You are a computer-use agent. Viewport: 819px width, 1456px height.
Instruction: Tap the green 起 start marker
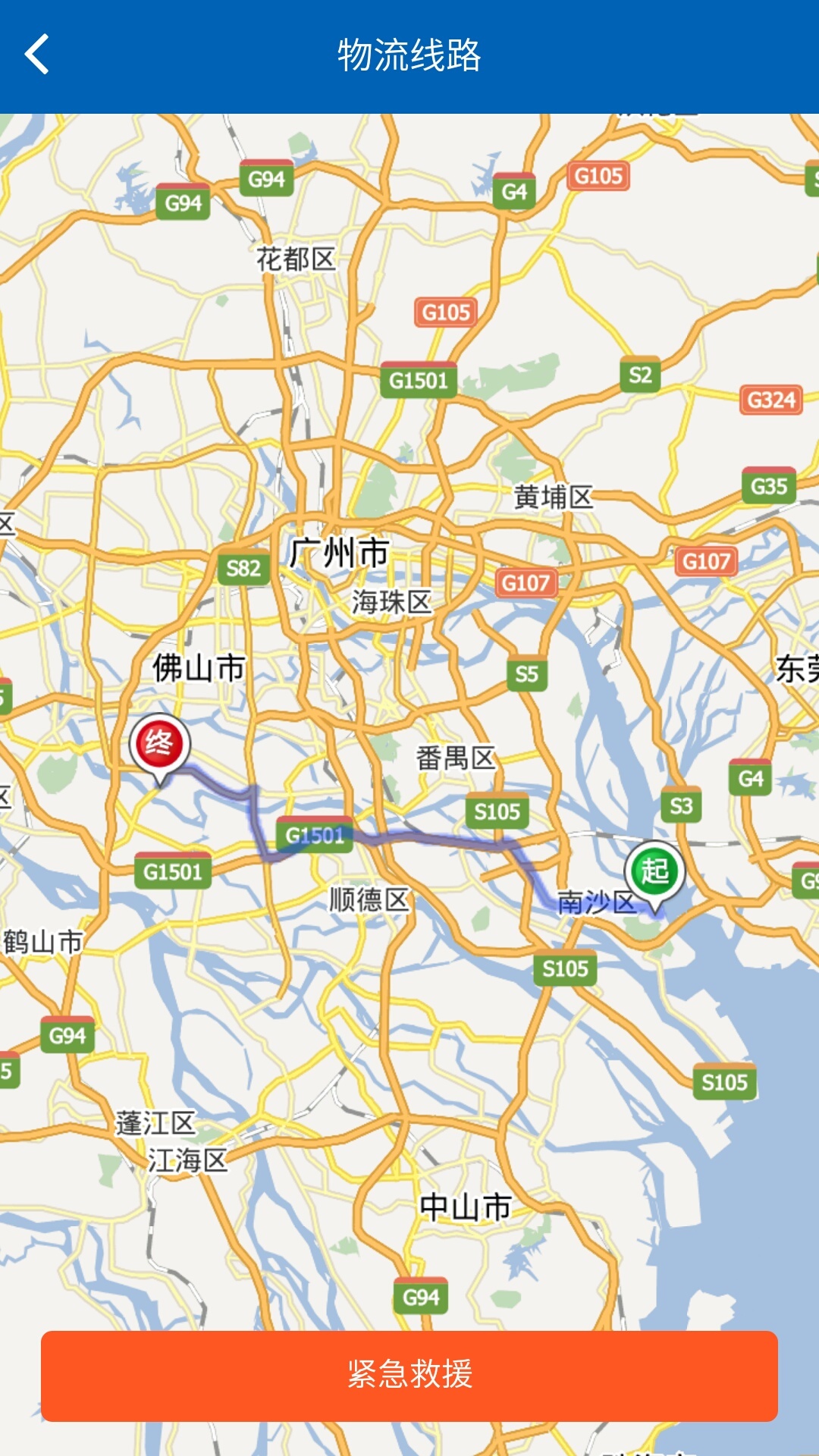[654, 872]
